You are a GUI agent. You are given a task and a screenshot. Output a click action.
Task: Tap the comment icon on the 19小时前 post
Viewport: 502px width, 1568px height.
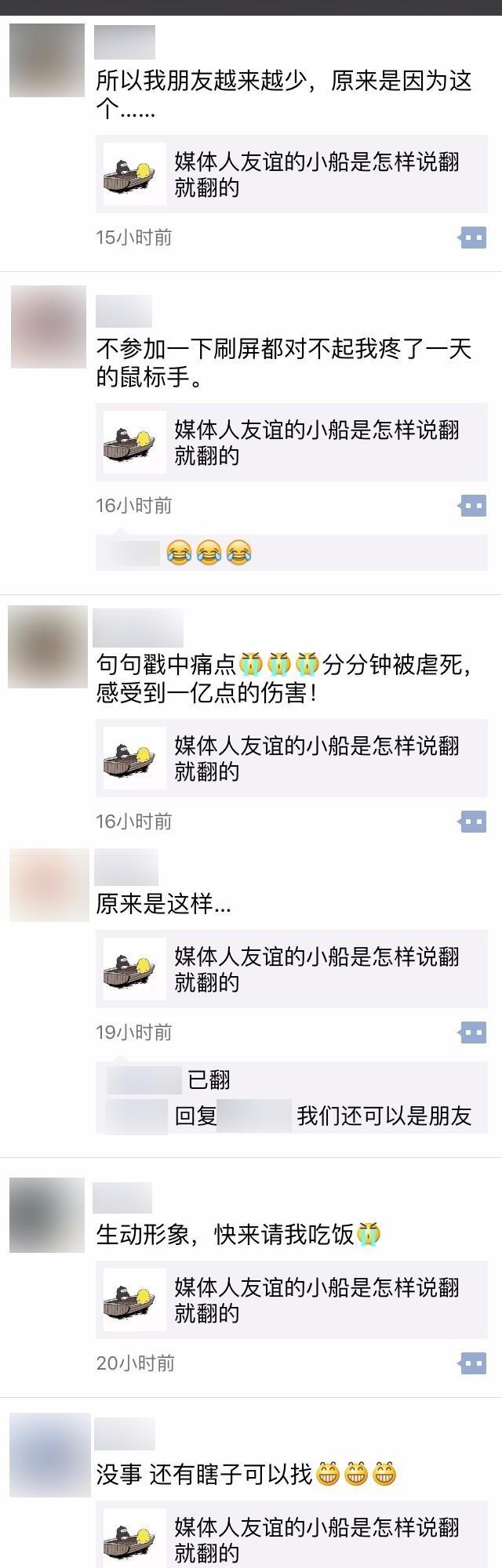(473, 1033)
